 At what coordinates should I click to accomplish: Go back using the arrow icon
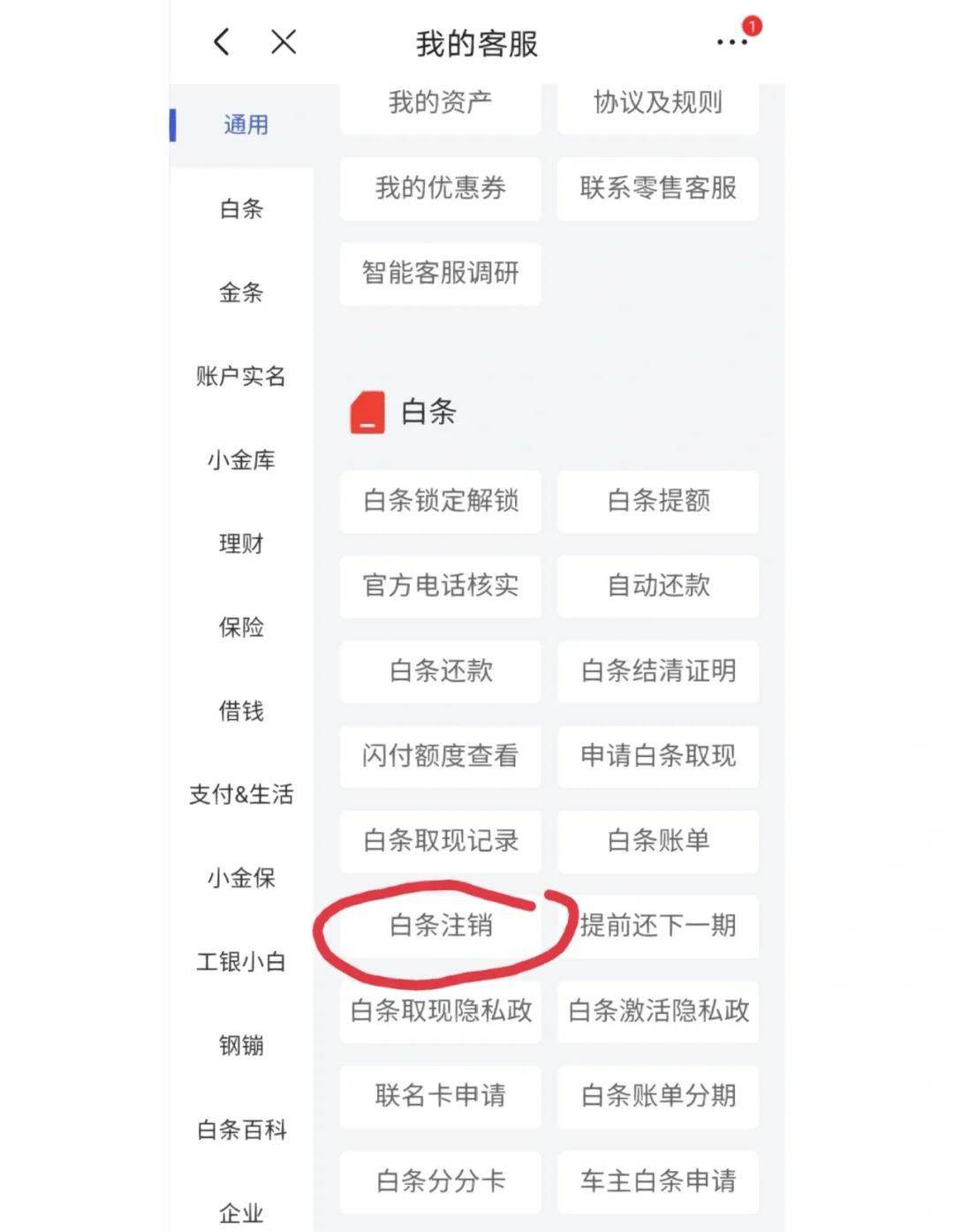coord(222,42)
